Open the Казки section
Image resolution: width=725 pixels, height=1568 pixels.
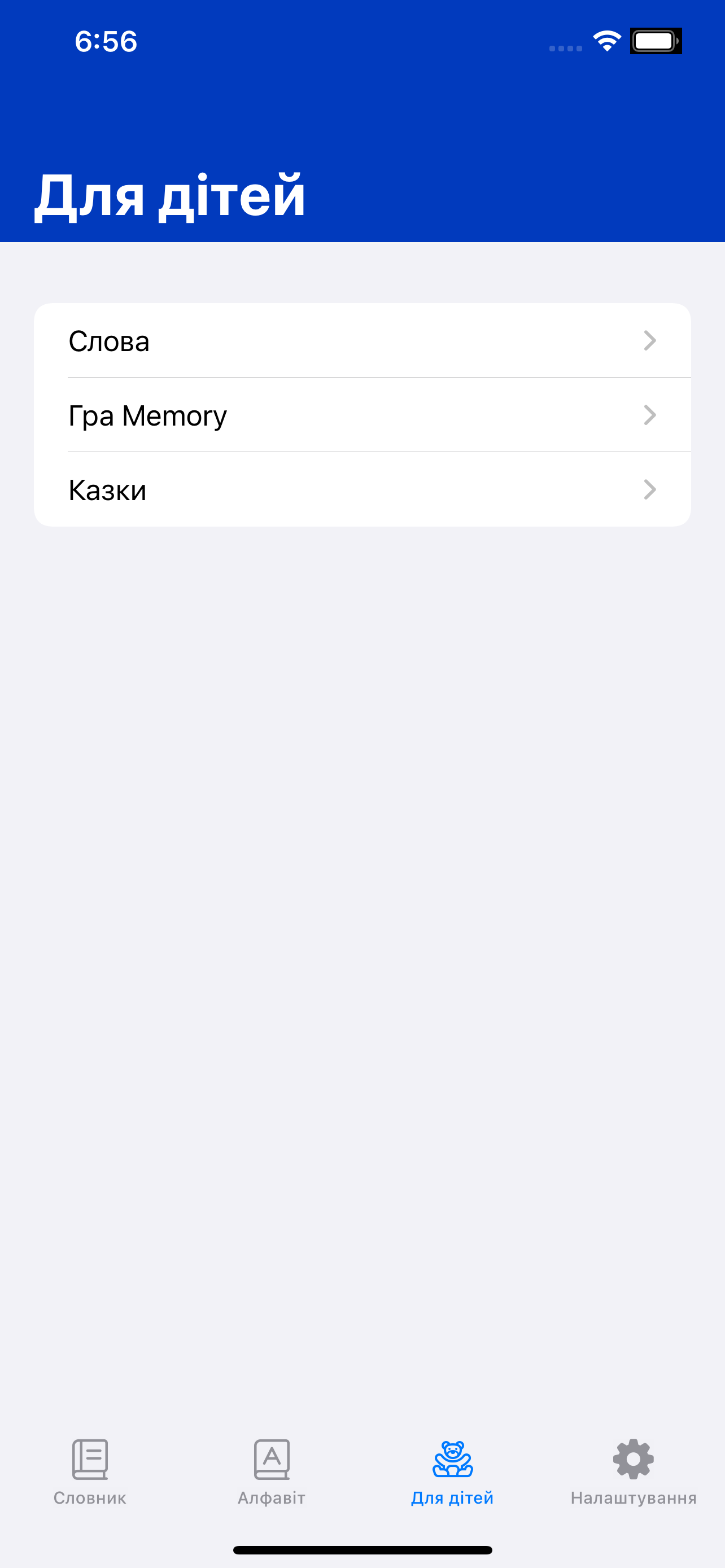(x=362, y=489)
